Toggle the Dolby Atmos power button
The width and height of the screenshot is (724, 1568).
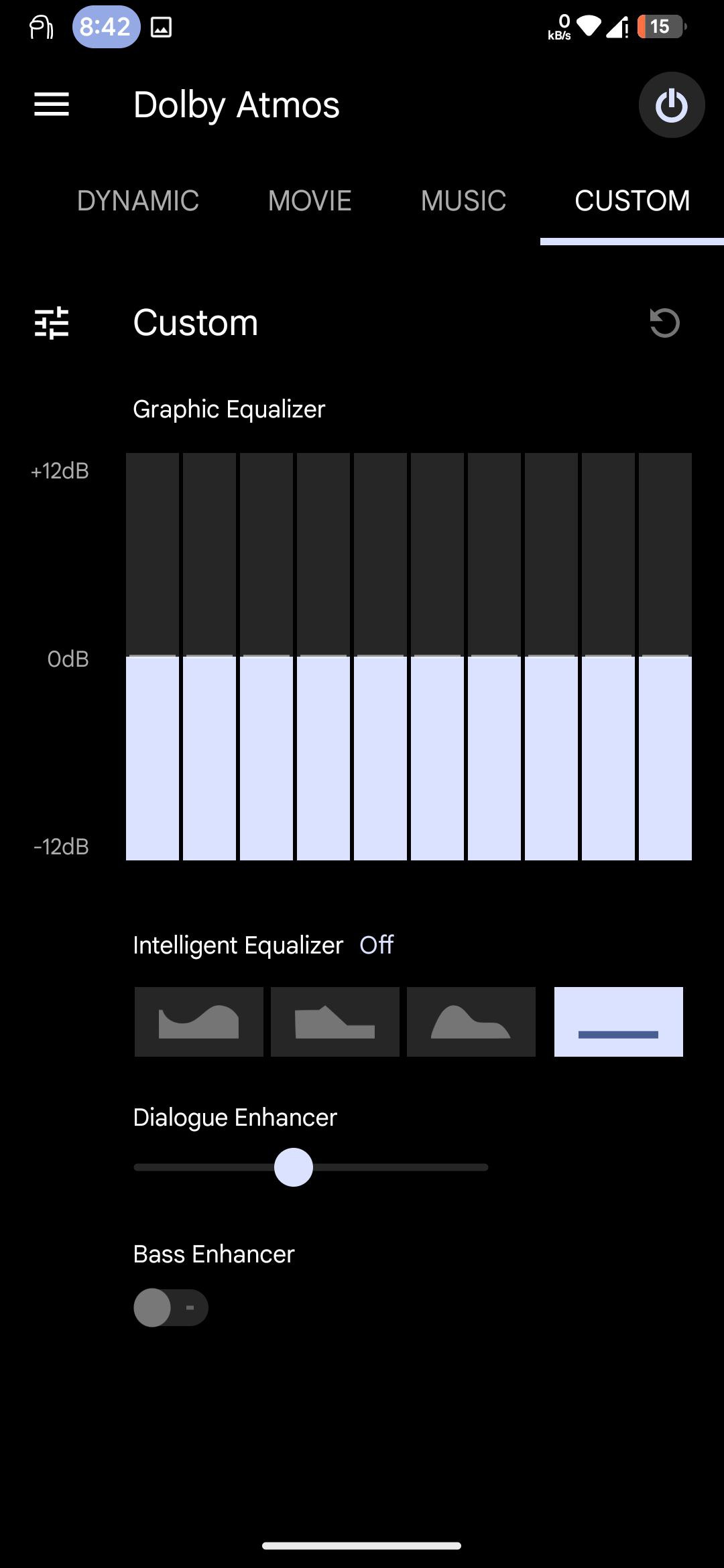(x=671, y=105)
